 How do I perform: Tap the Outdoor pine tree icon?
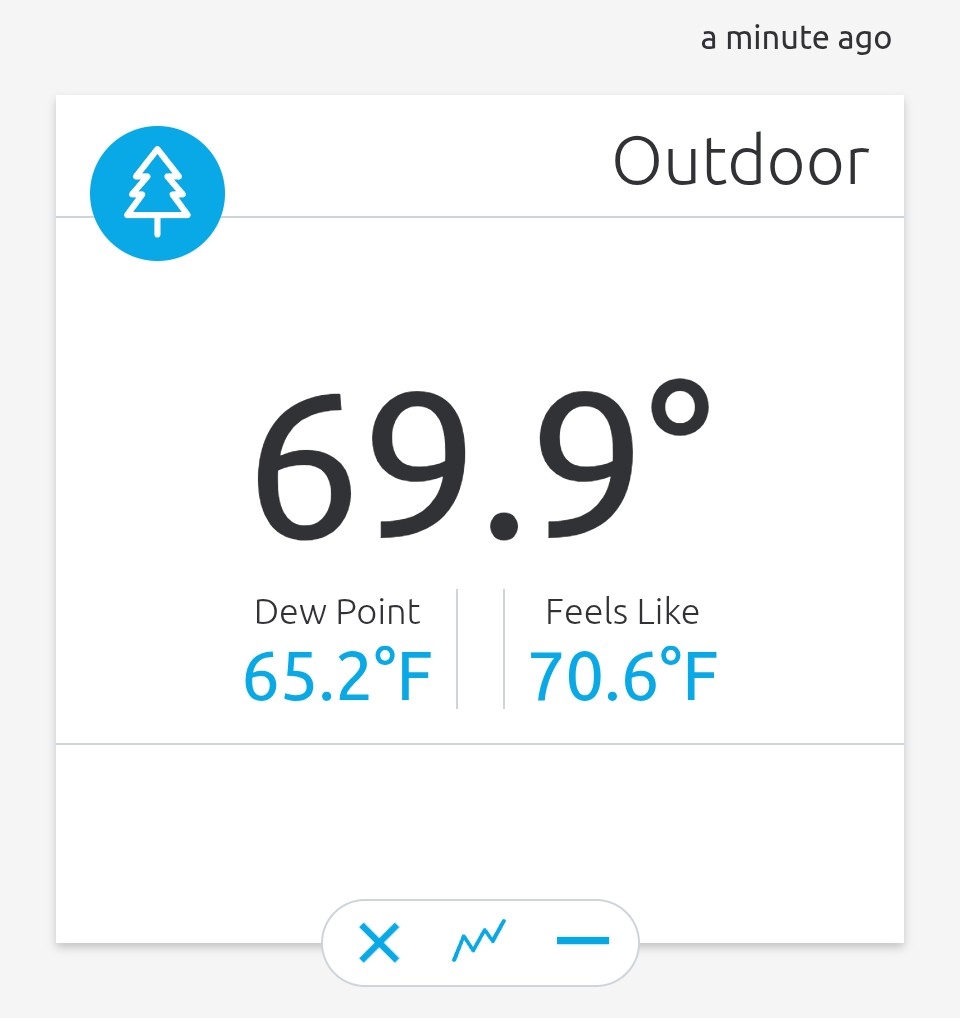(x=157, y=193)
